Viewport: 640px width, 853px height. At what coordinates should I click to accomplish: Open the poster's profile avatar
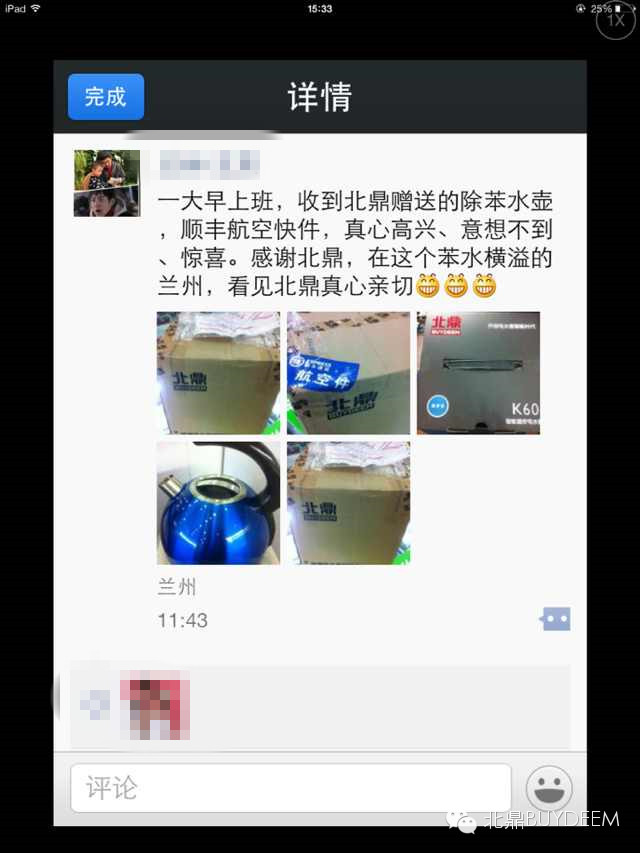(106, 183)
